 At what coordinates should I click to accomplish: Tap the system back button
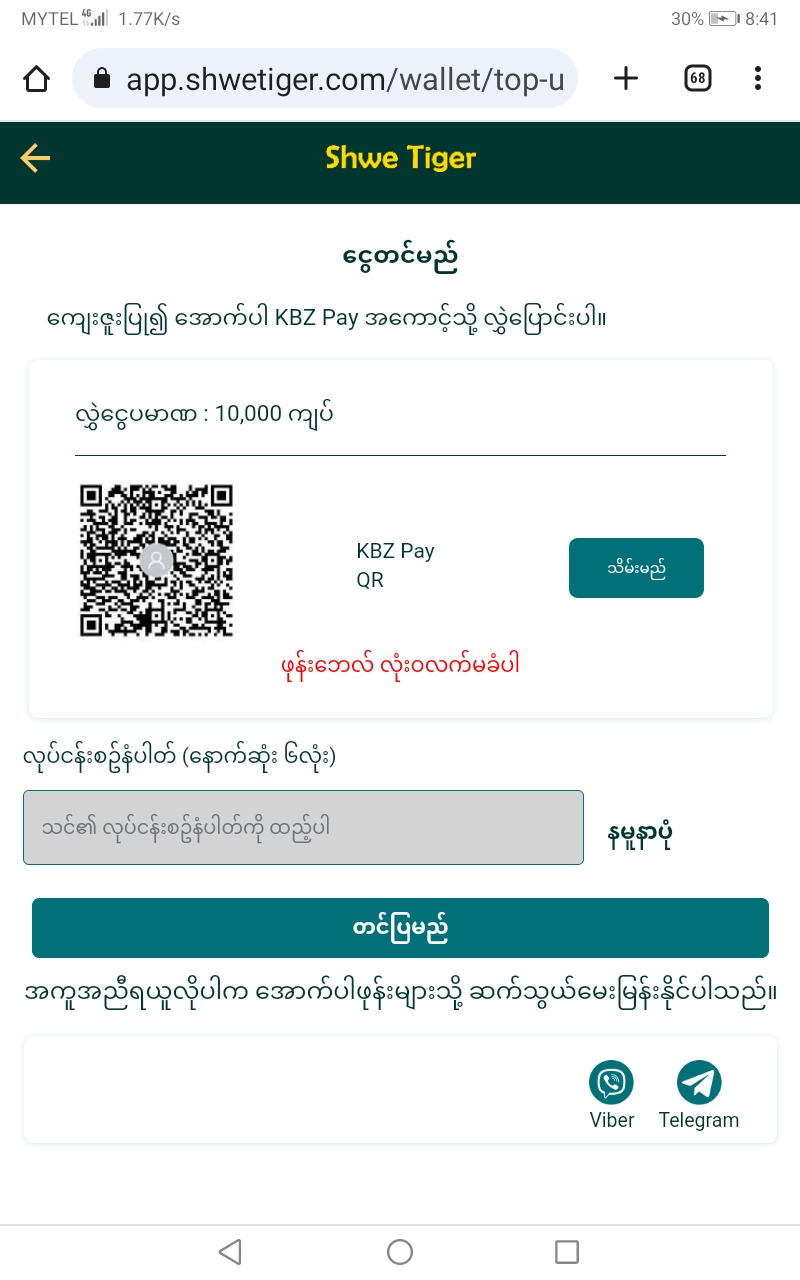point(231,1251)
